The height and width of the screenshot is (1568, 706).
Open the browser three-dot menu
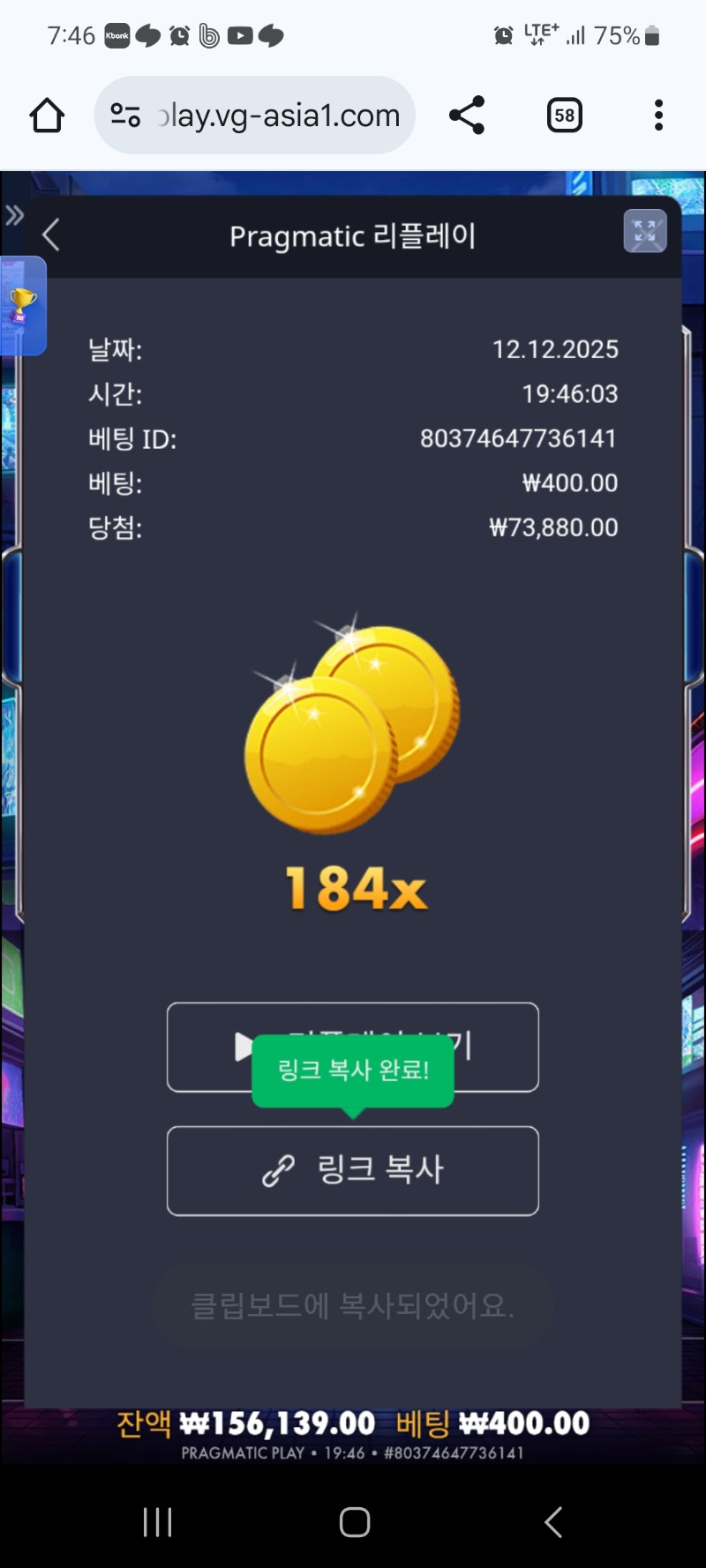point(658,115)
